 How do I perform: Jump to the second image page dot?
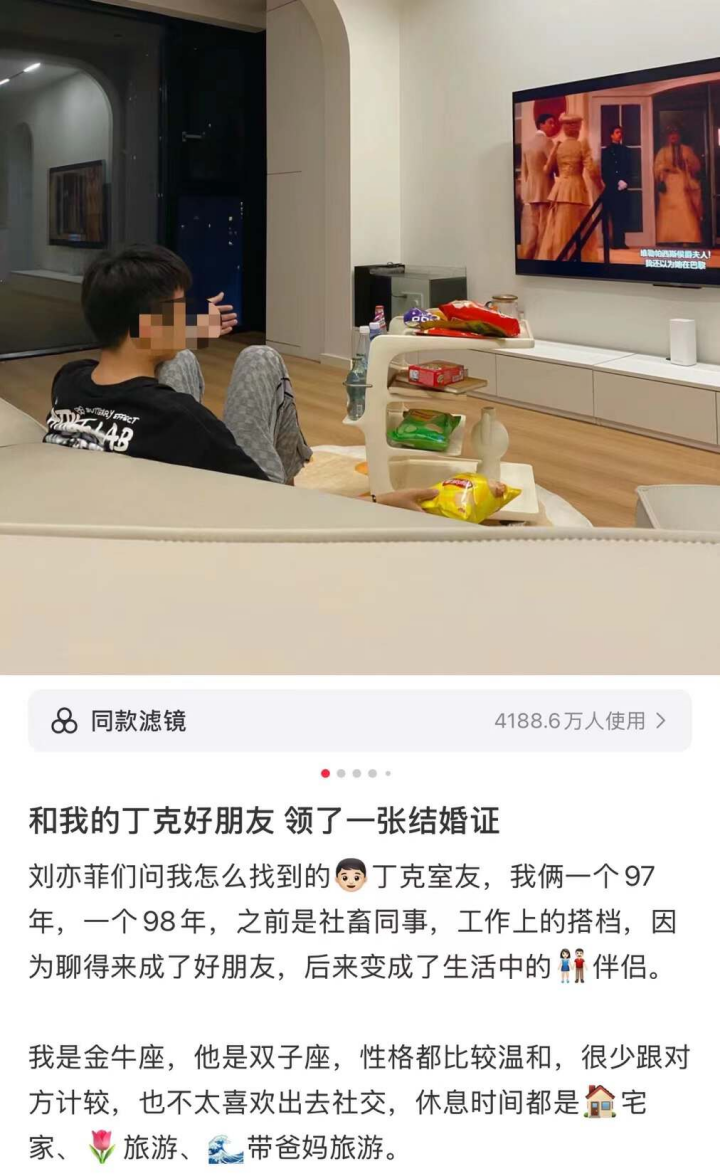click(341, 773)
